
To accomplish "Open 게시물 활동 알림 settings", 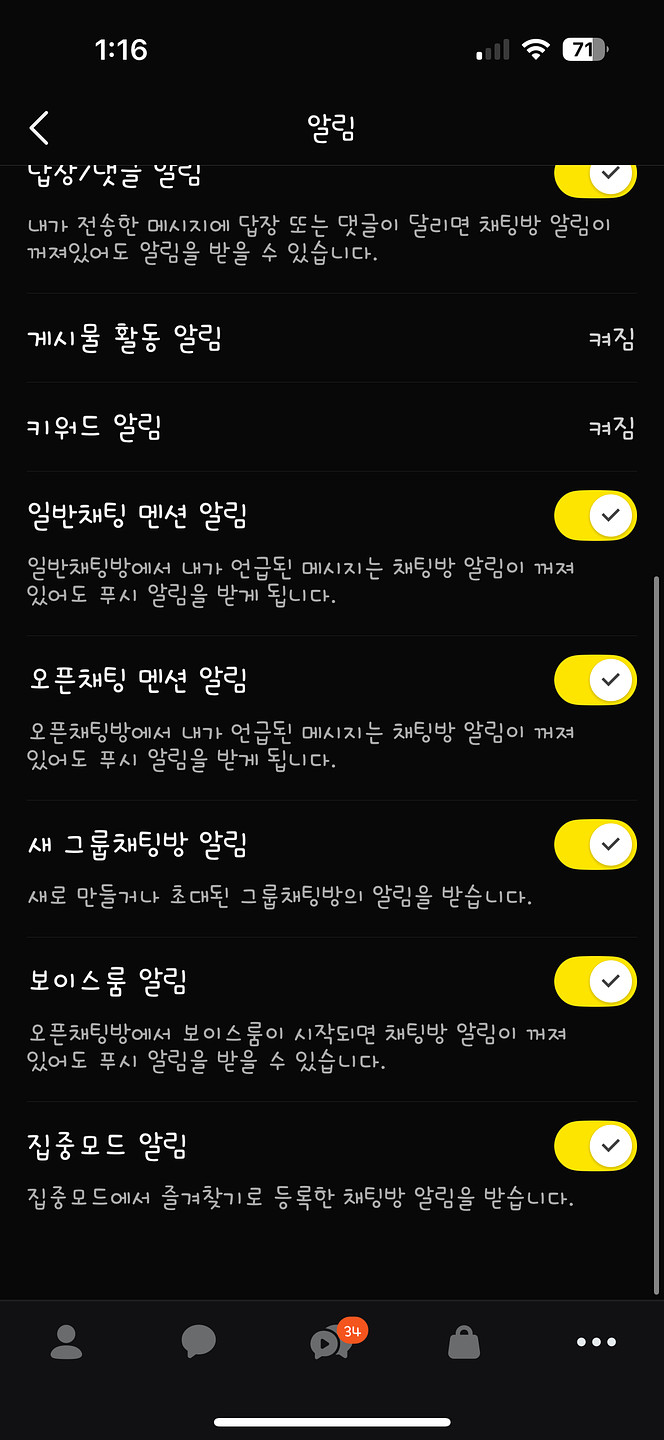I will point(331,338).
